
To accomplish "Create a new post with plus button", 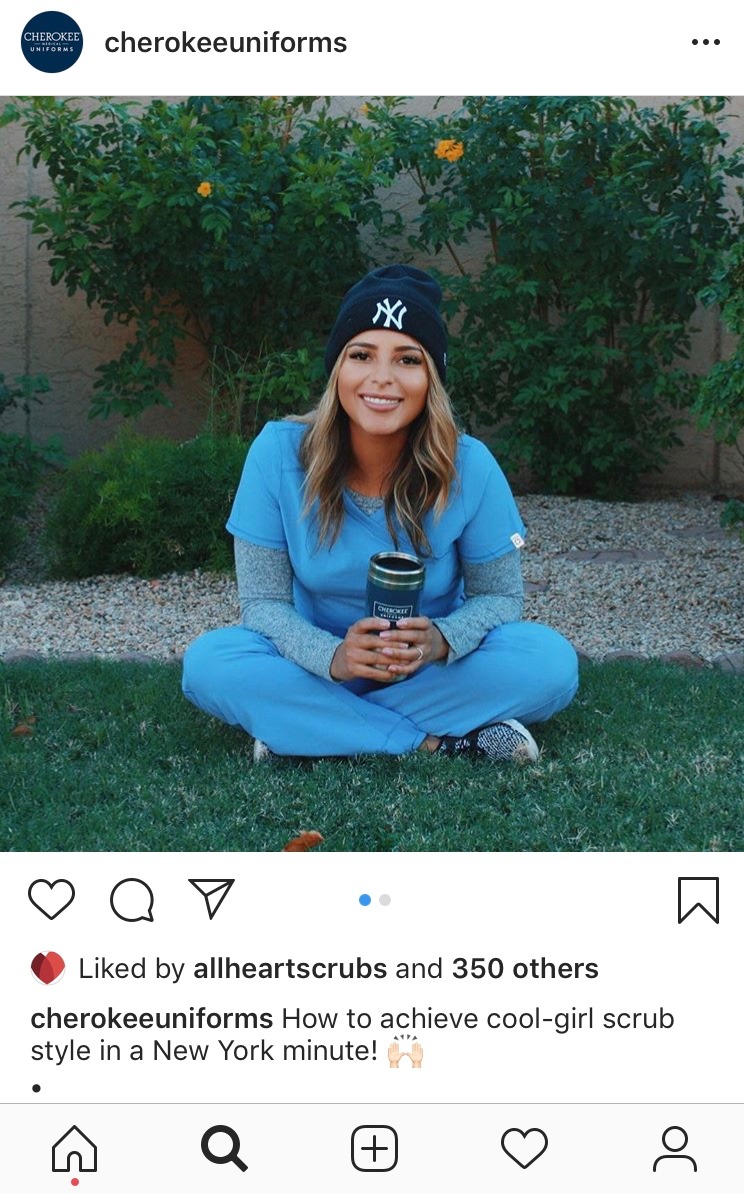I will point(374,1148).
